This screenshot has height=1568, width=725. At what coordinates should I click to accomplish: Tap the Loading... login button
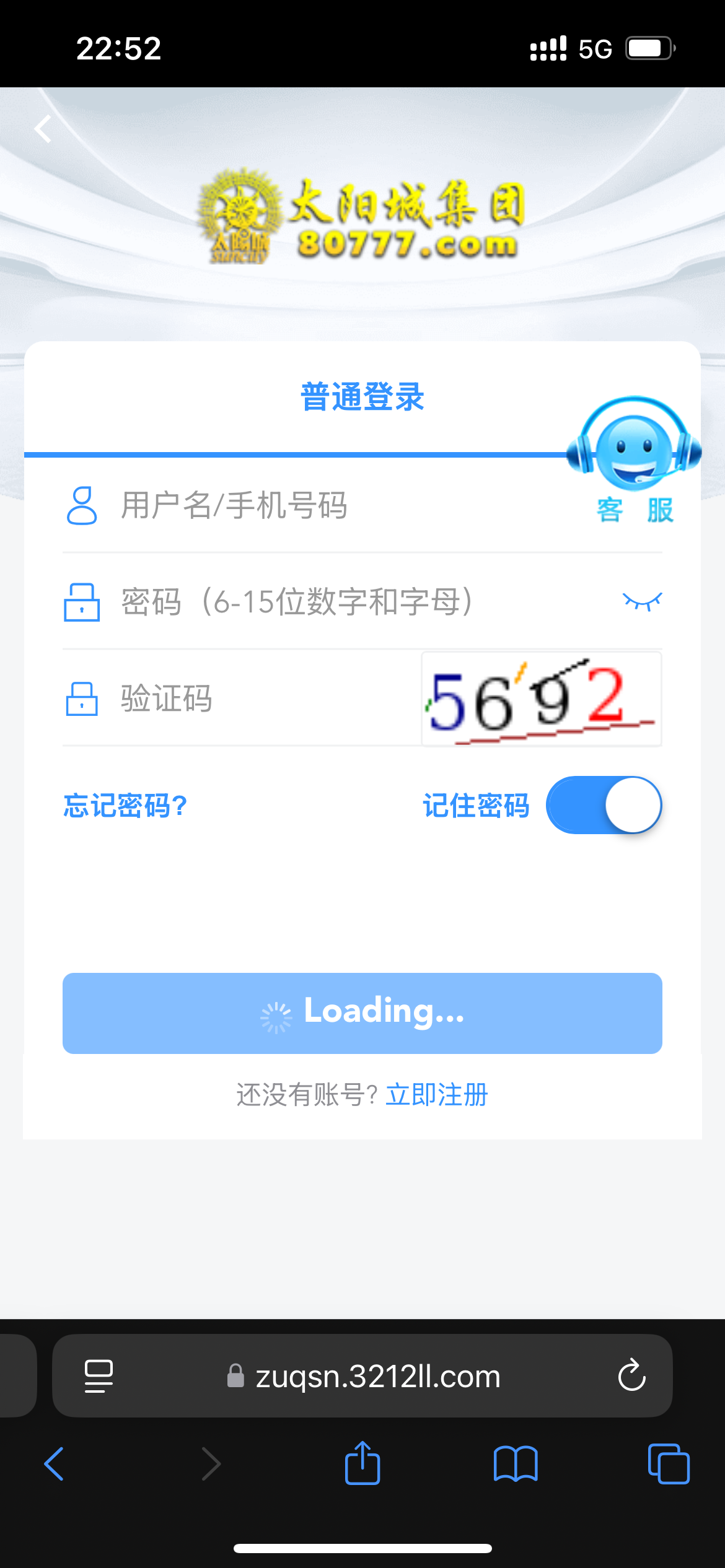(x=362, y=1013)
